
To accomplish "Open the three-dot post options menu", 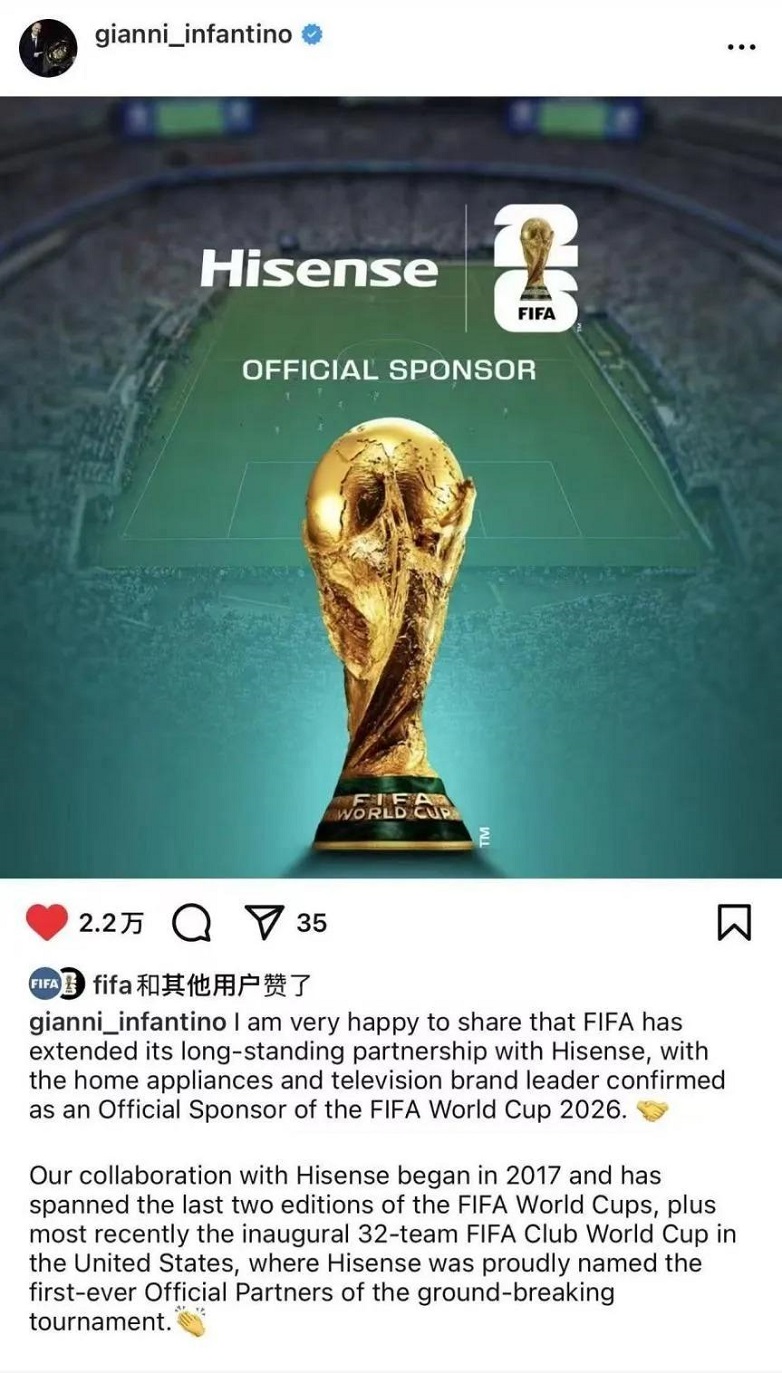I will click(741, 46).
